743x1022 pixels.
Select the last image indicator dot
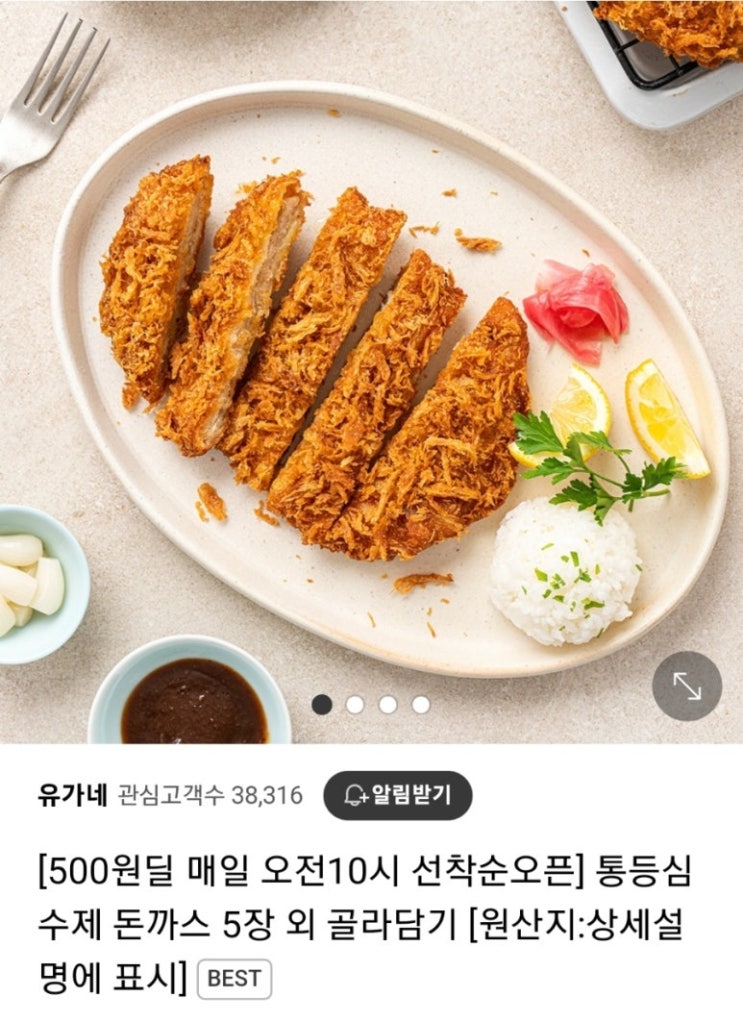[421, 705]
